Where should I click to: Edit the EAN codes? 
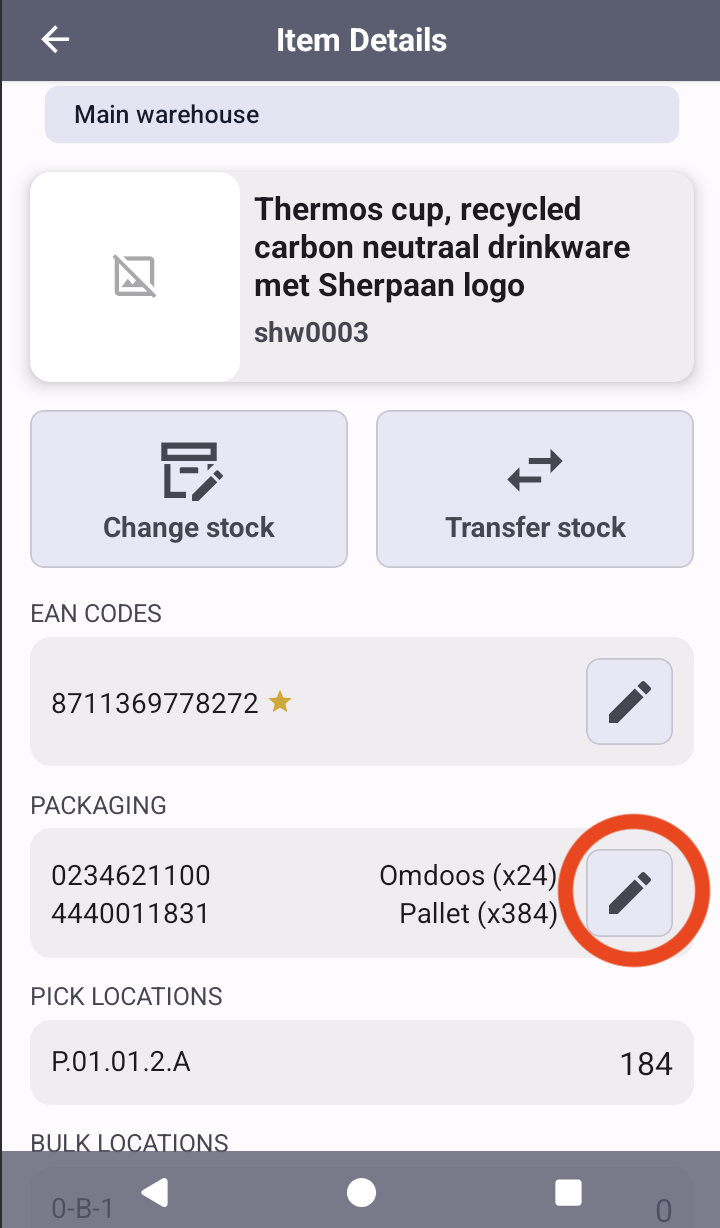coord(629,702)
